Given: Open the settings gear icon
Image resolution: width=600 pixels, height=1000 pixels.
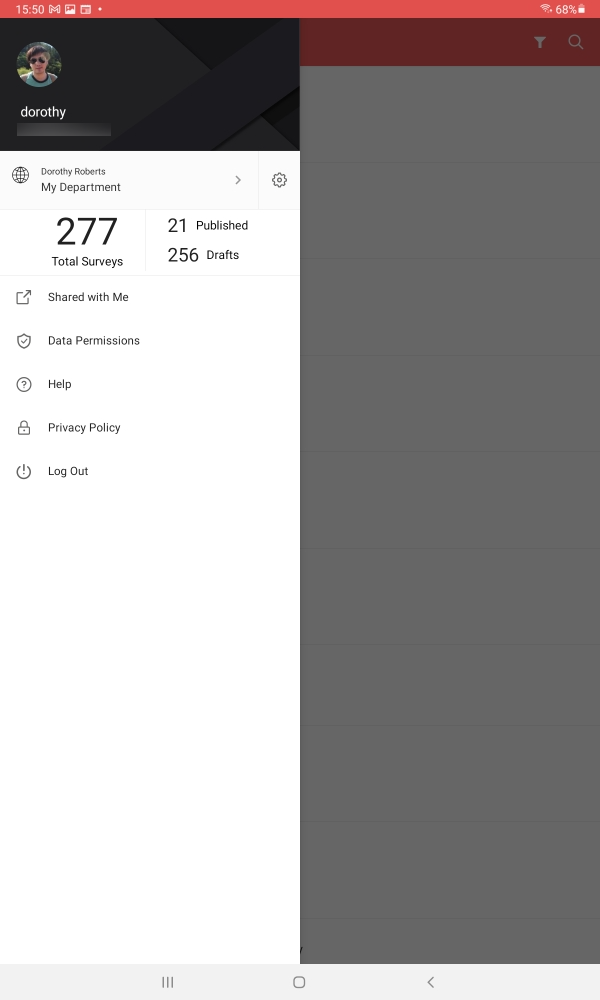Looking at the screenshot, I should 279,180.
